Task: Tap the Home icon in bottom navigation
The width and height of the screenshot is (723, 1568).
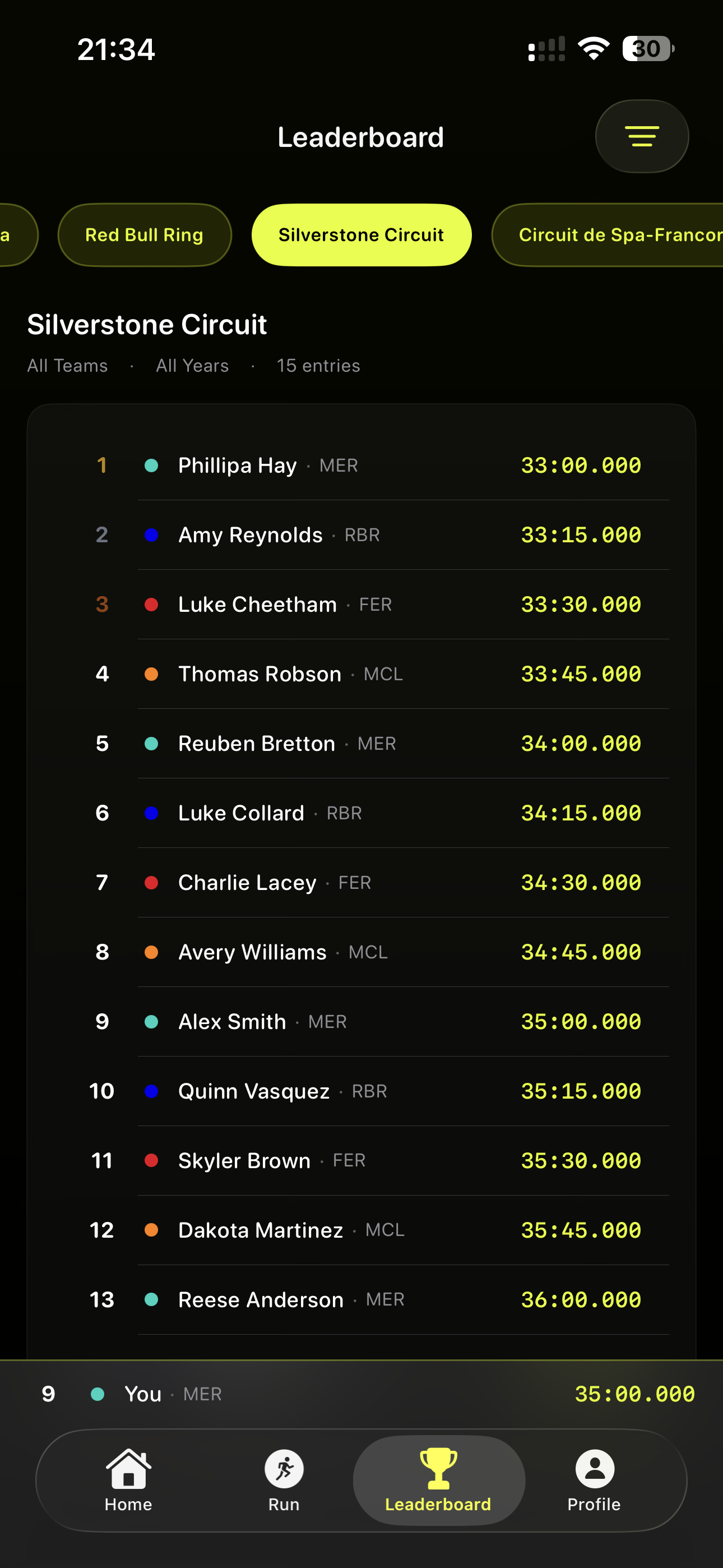Action: [128, 1468]
